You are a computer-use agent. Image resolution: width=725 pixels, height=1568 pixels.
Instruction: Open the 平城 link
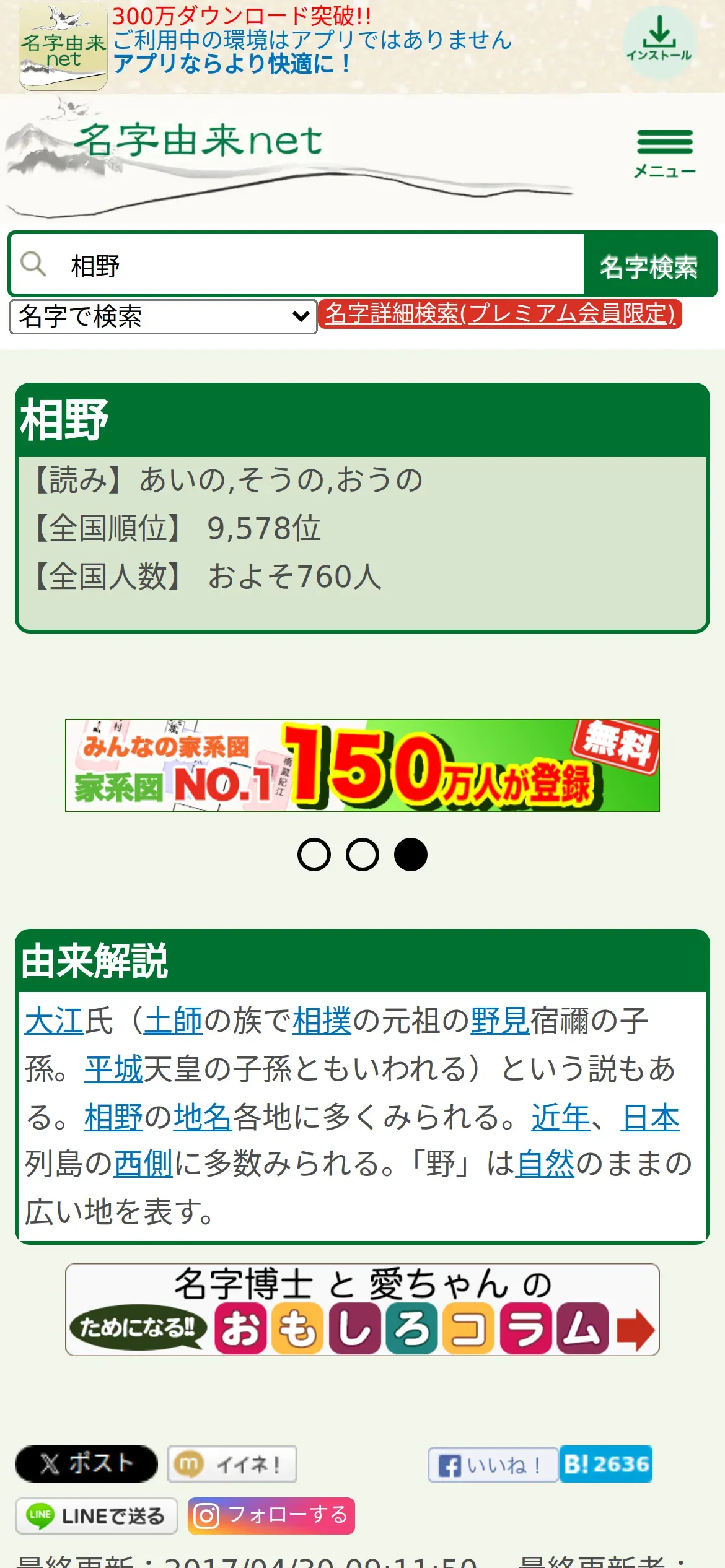(x=114, y=1069)
